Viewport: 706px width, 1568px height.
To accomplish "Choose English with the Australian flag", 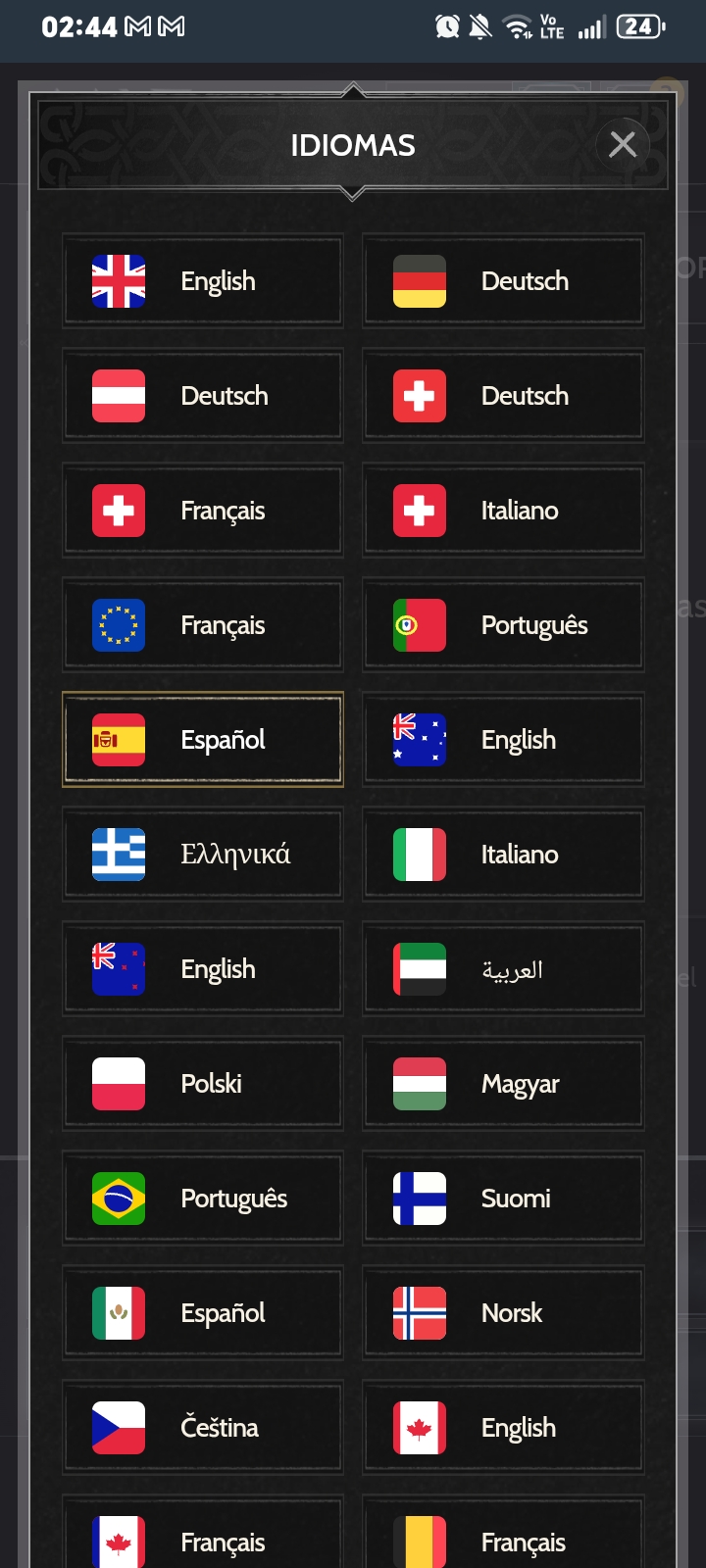I will coord(503,740).
